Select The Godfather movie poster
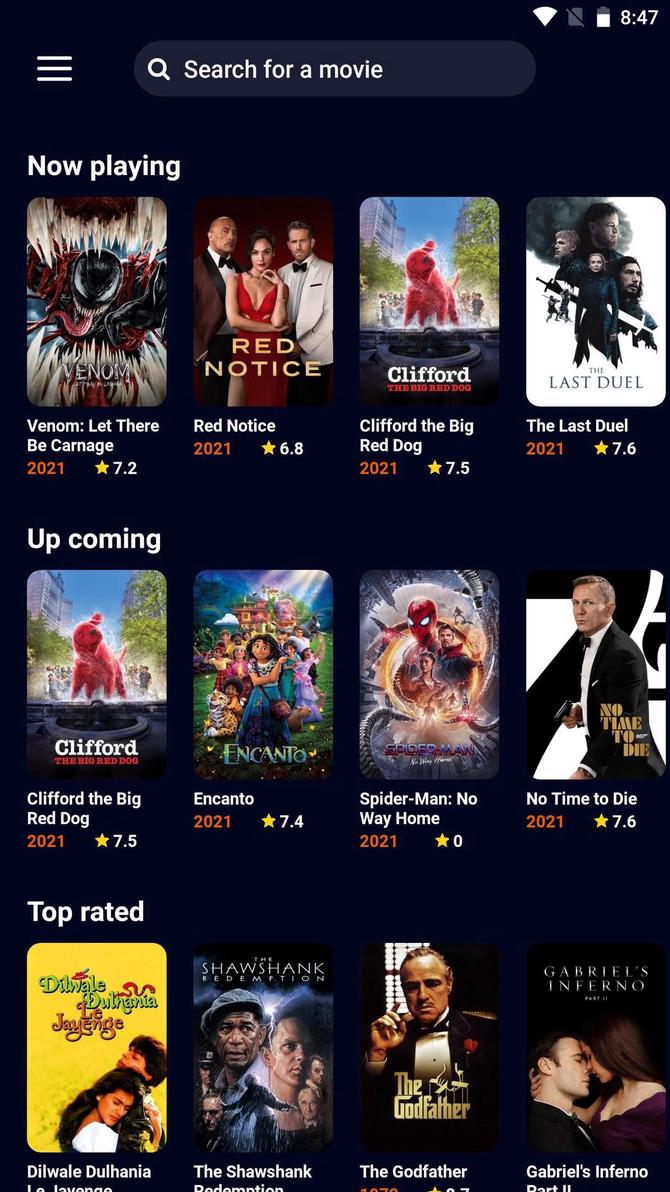 pyautogui.click(x=429, y=1047)
